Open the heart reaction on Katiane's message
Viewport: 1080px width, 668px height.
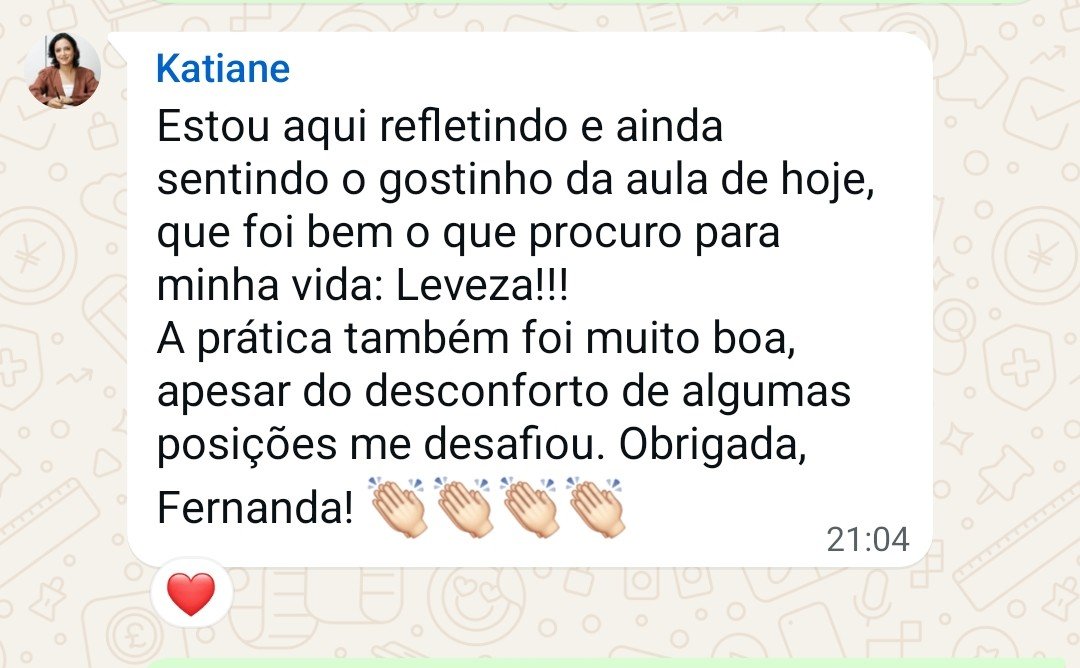click(x=191, y=595)
